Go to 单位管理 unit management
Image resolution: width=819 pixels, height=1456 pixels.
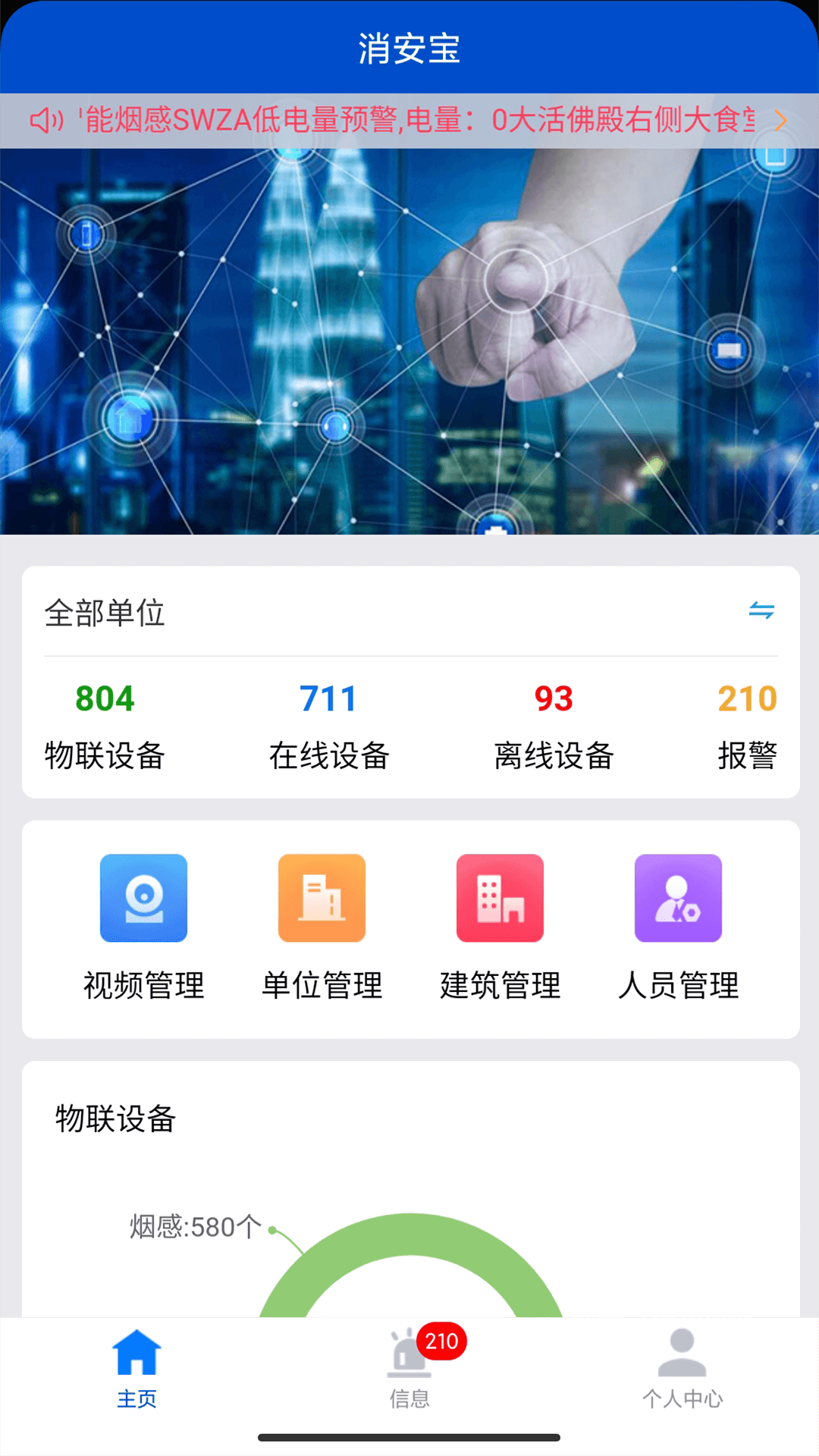click(322, 927)
